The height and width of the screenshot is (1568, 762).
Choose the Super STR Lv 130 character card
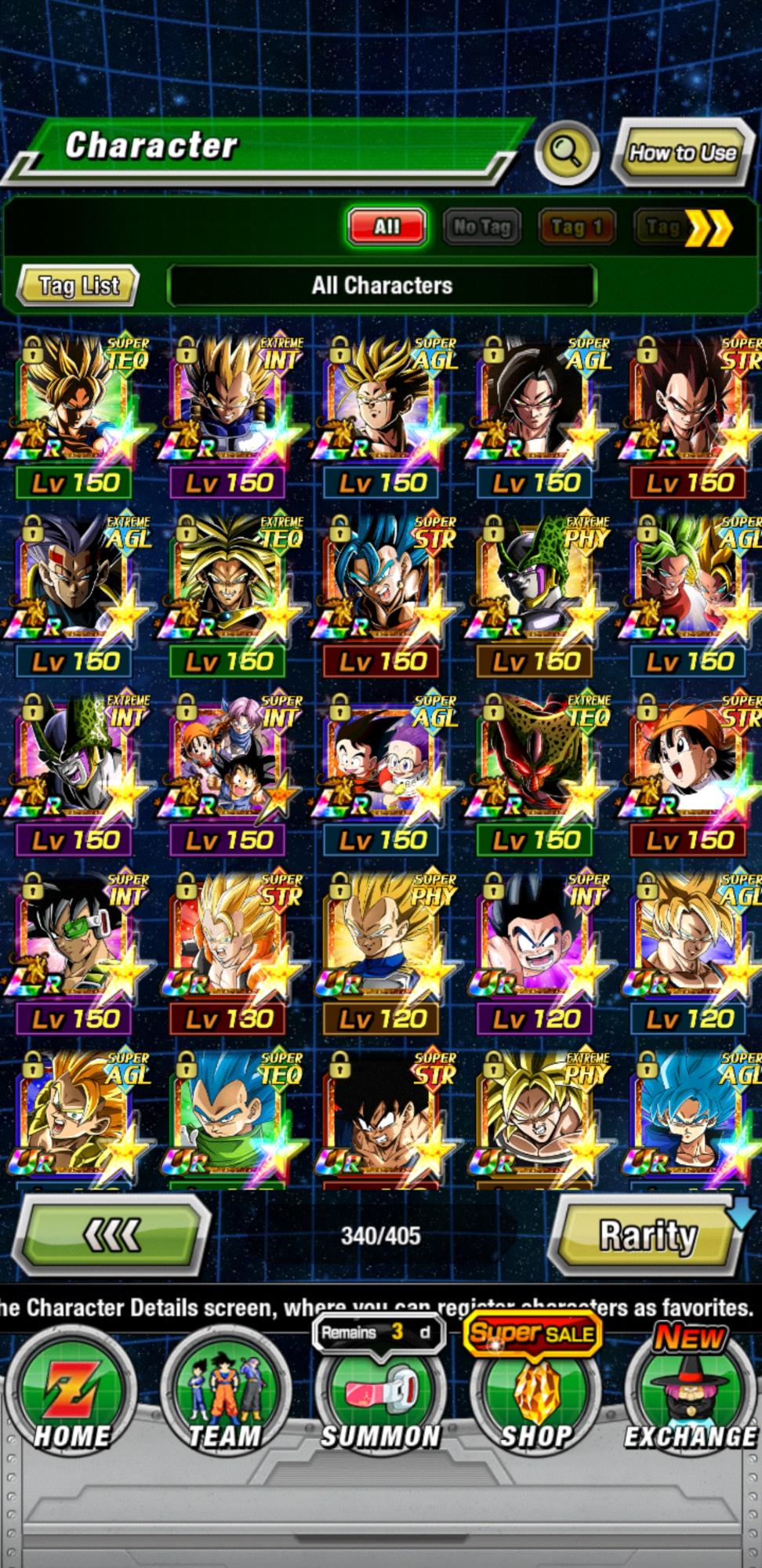click(x=229, y=952)
